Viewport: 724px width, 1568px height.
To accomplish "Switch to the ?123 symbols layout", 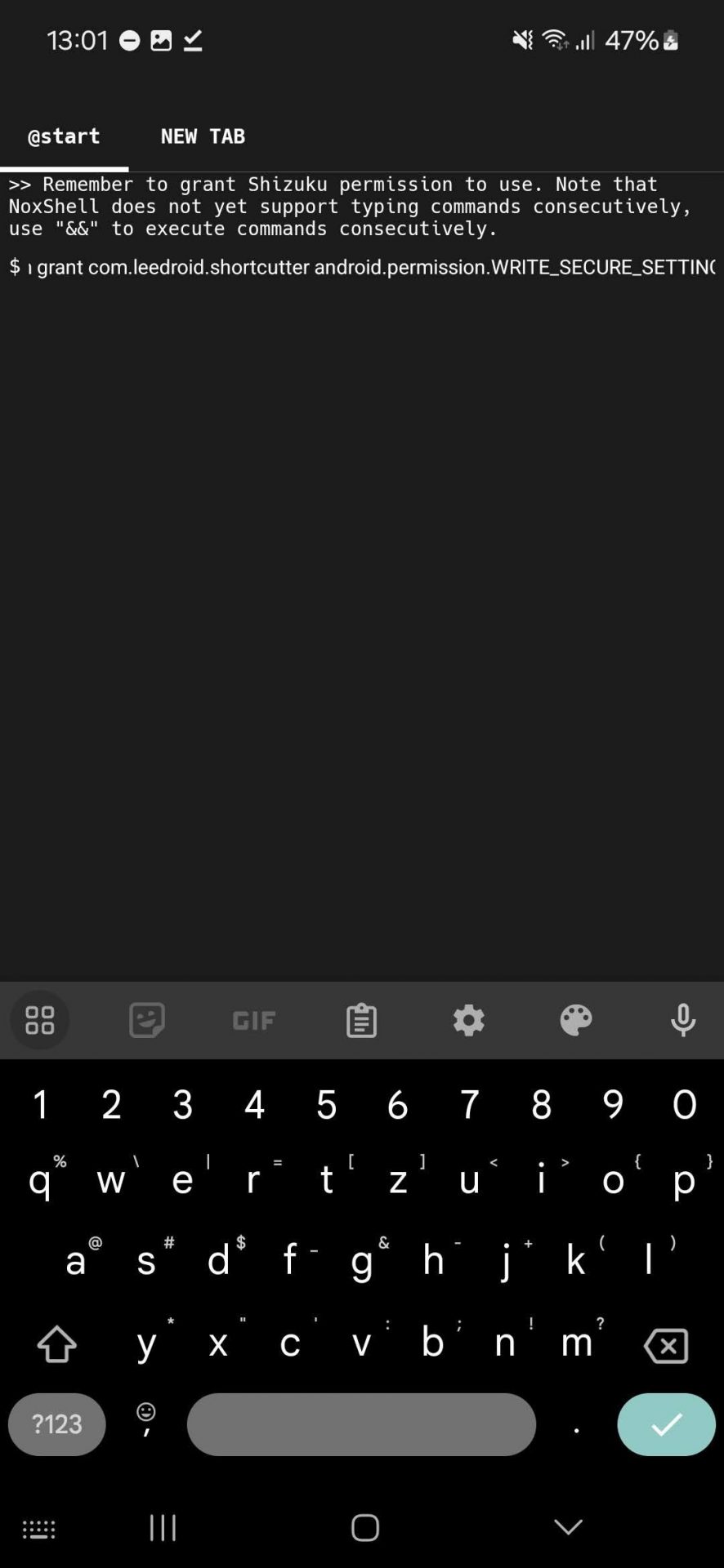I will [57, 1424].
